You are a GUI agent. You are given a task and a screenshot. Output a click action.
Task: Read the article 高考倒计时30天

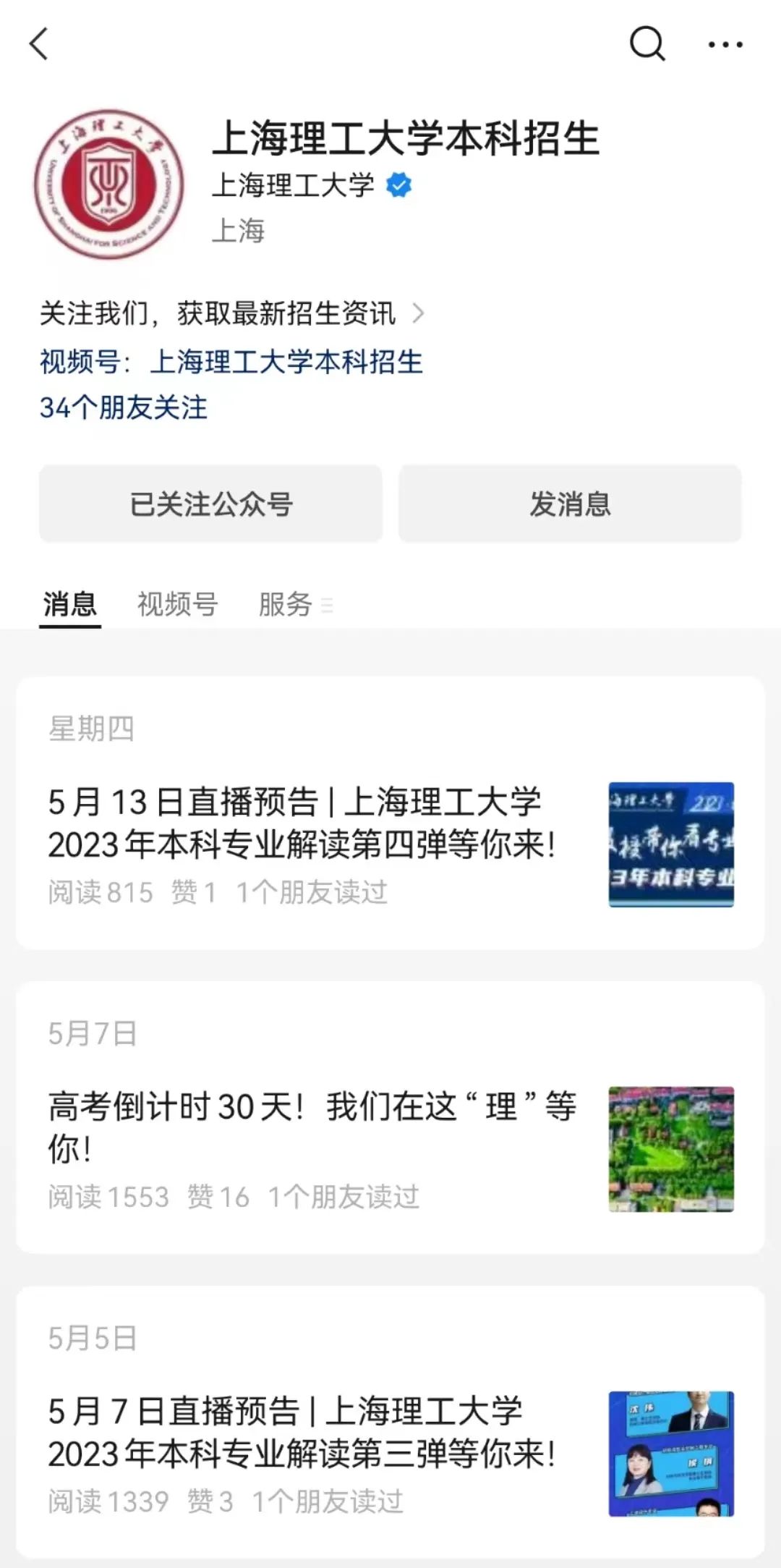tap(311, 1127)
